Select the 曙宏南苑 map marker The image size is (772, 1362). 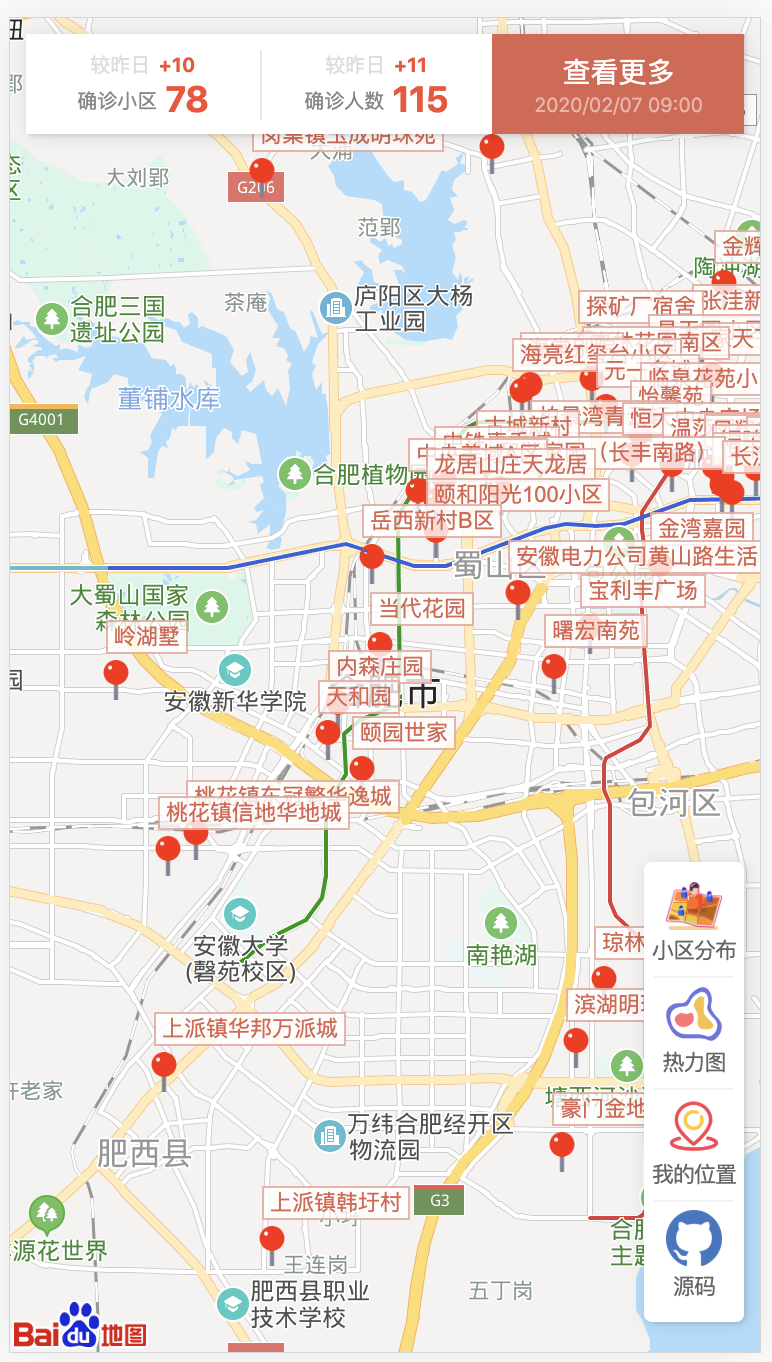pyautogui.click(x=596, y=630)
